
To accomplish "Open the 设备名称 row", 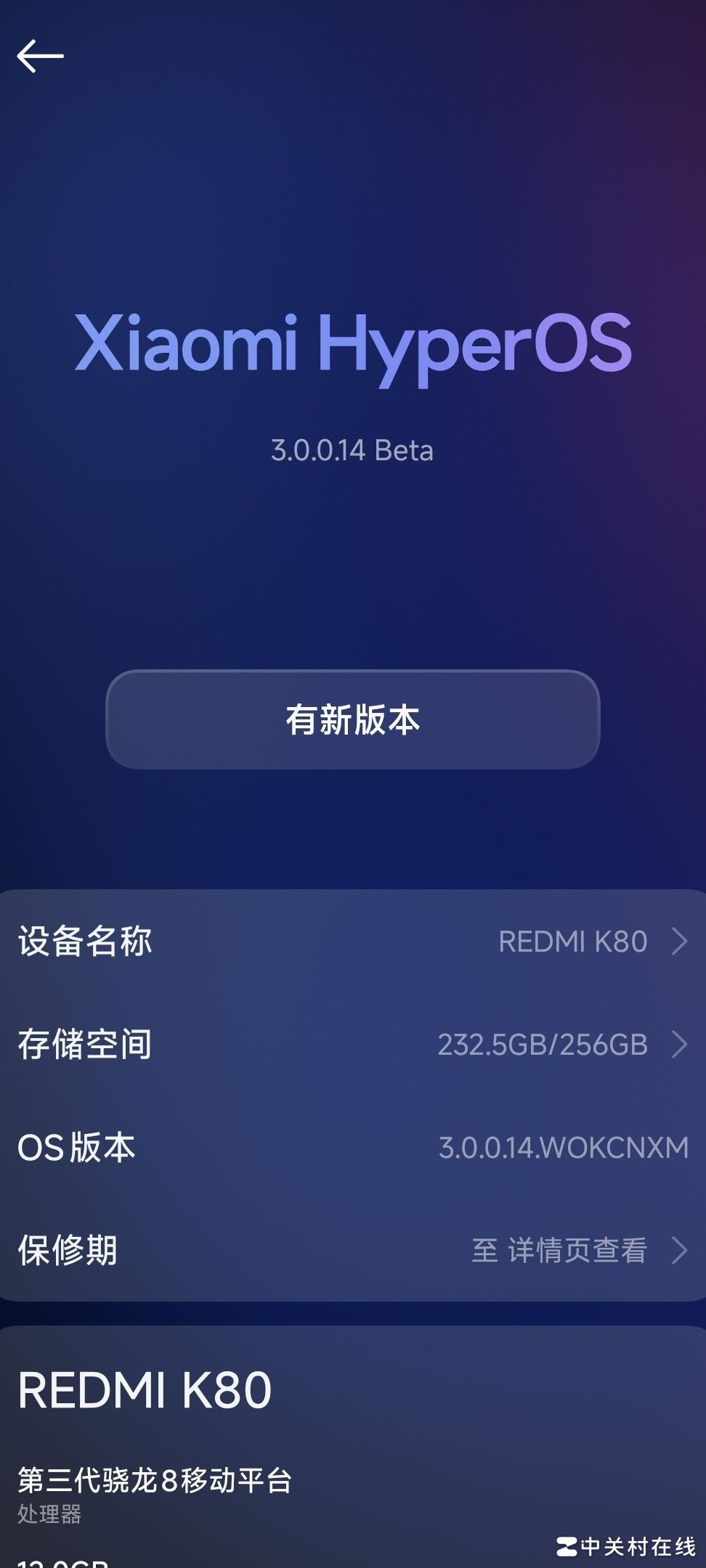I will click(x=353, y=942).
